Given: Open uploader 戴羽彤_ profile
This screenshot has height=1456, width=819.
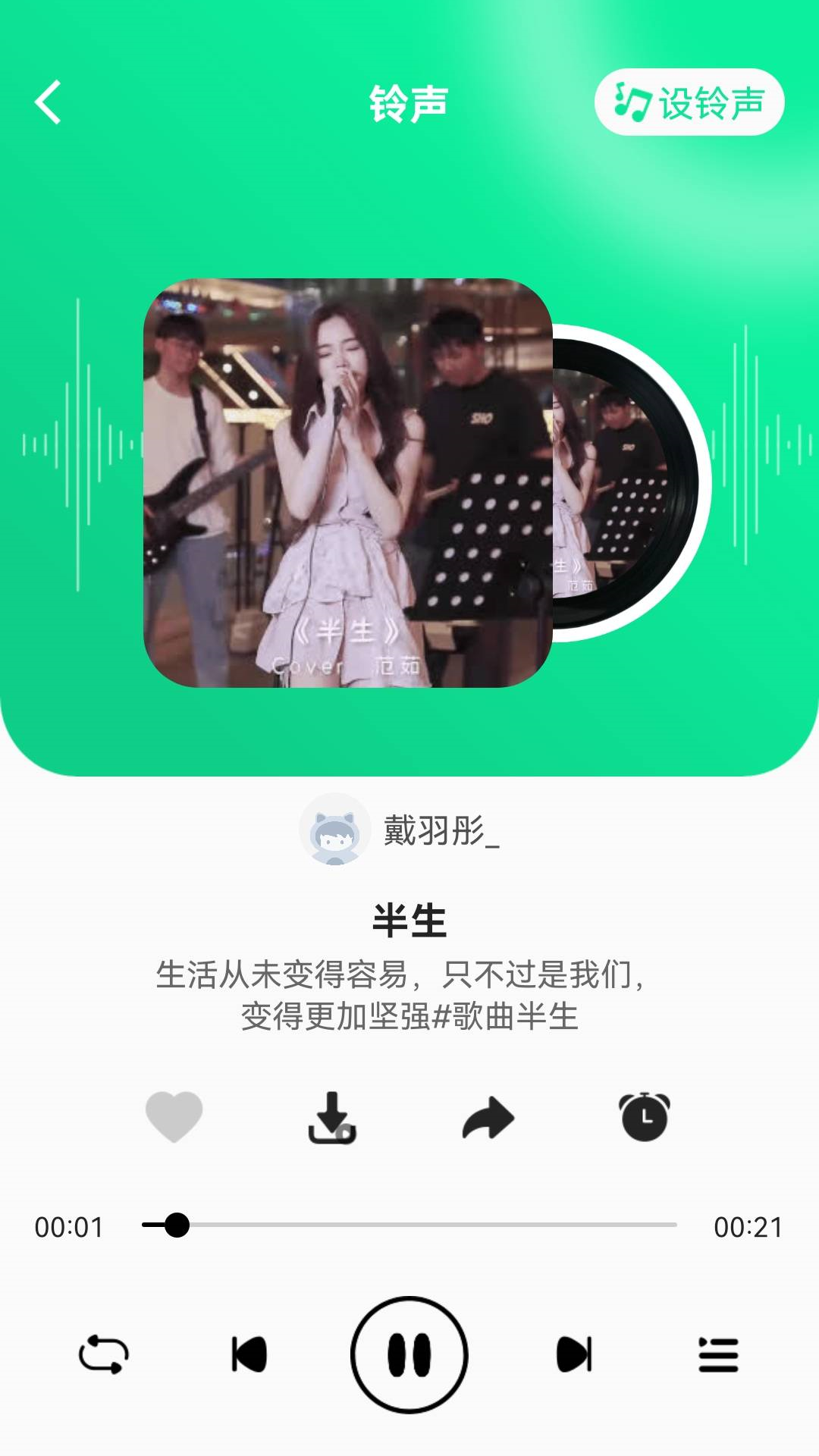Looking at the screenshot, I should point(400,830).
